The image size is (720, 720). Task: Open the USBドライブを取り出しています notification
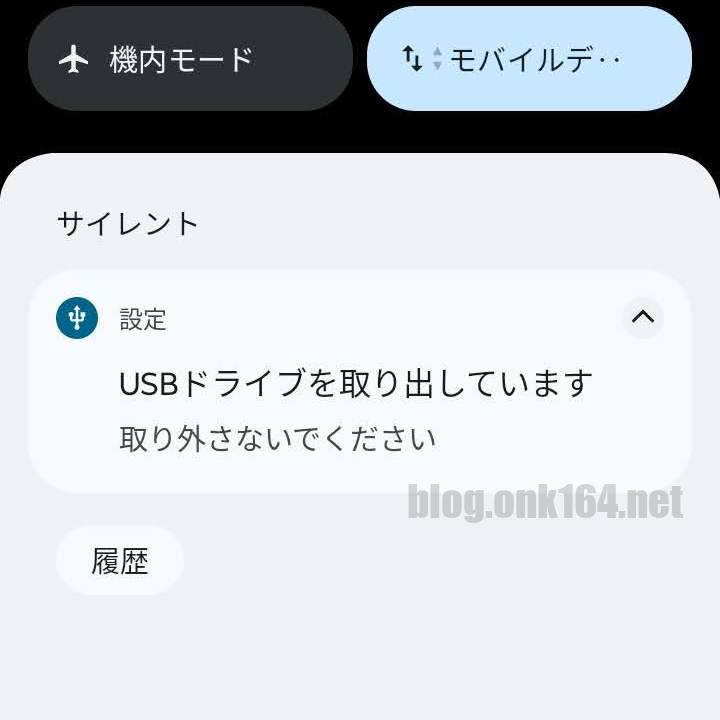(356, 384)
